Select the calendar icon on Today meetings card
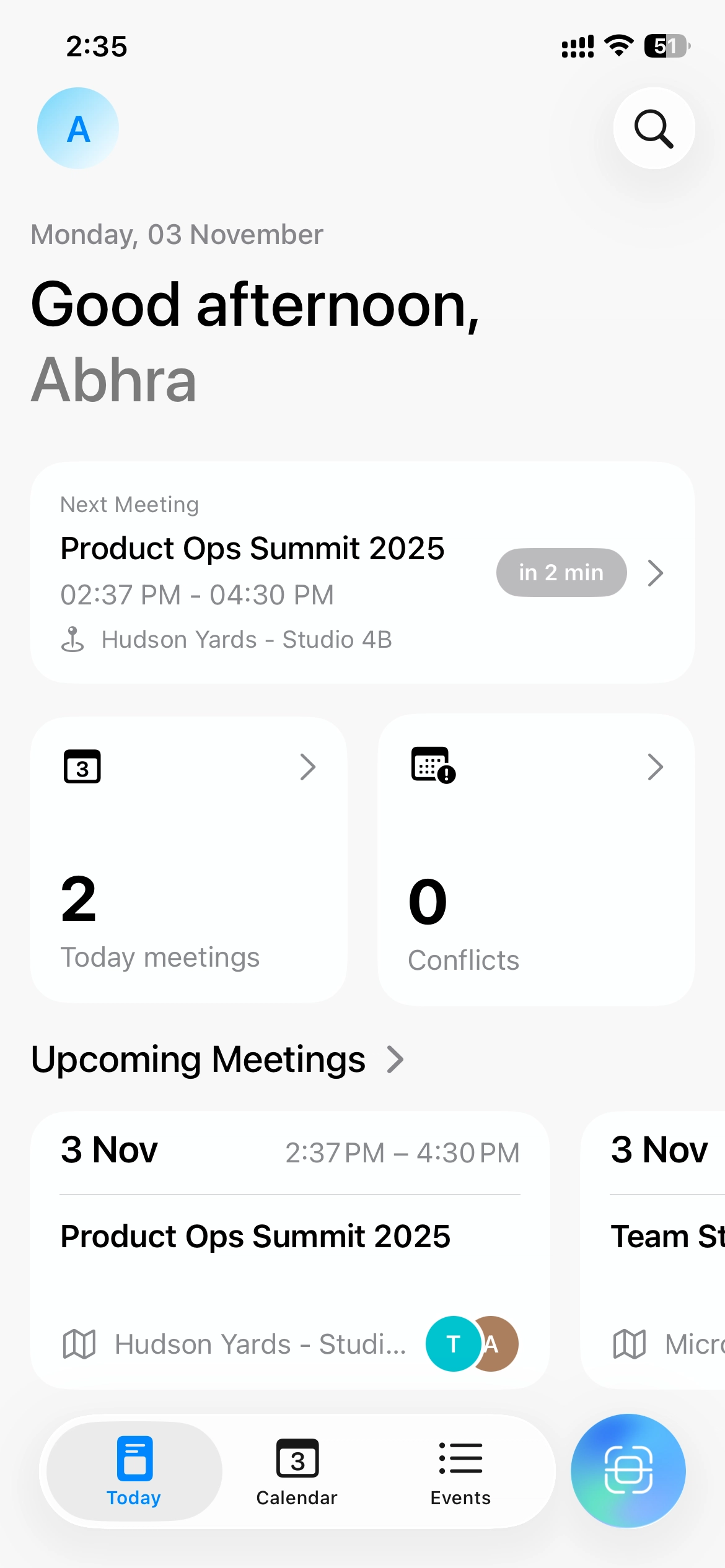 (81, 767)
